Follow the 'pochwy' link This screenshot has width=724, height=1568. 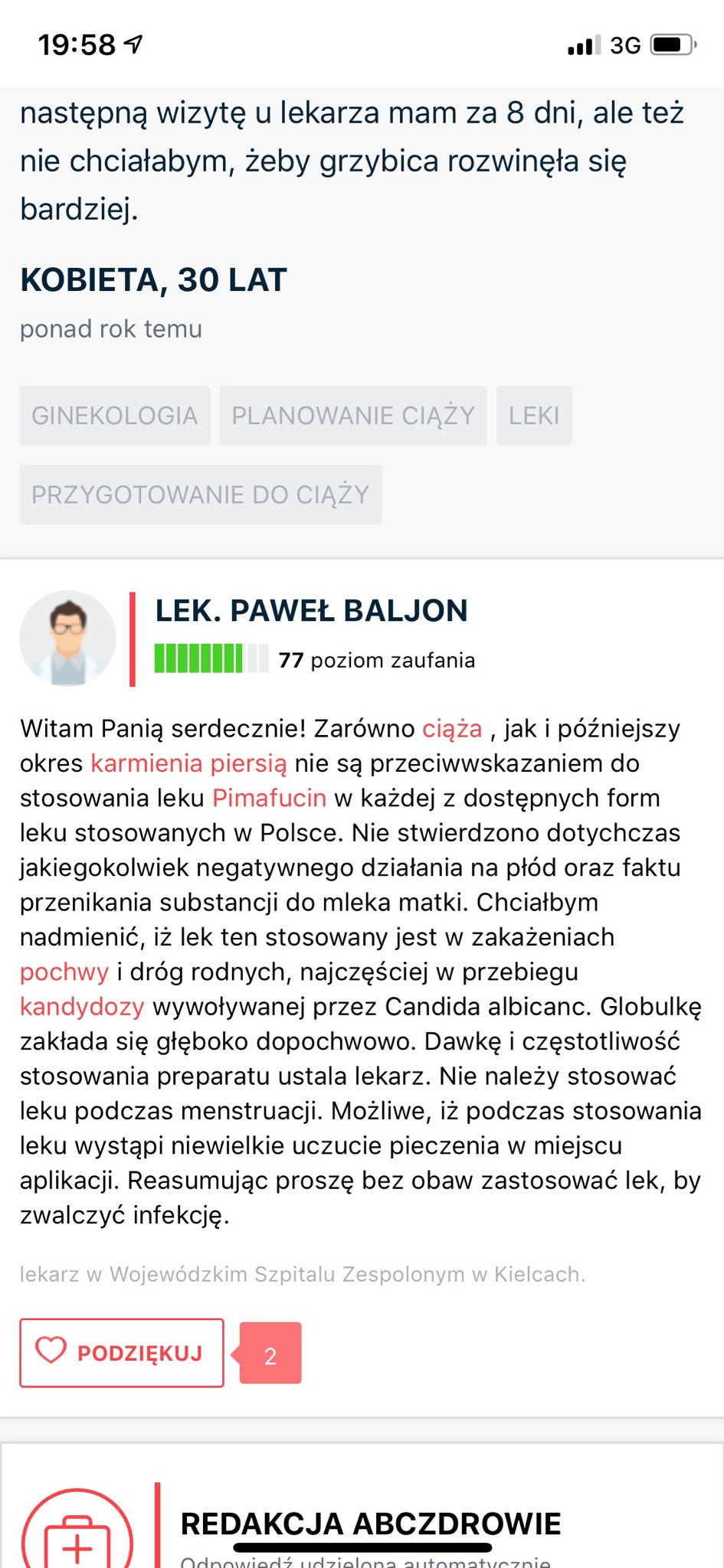point(64,972)
